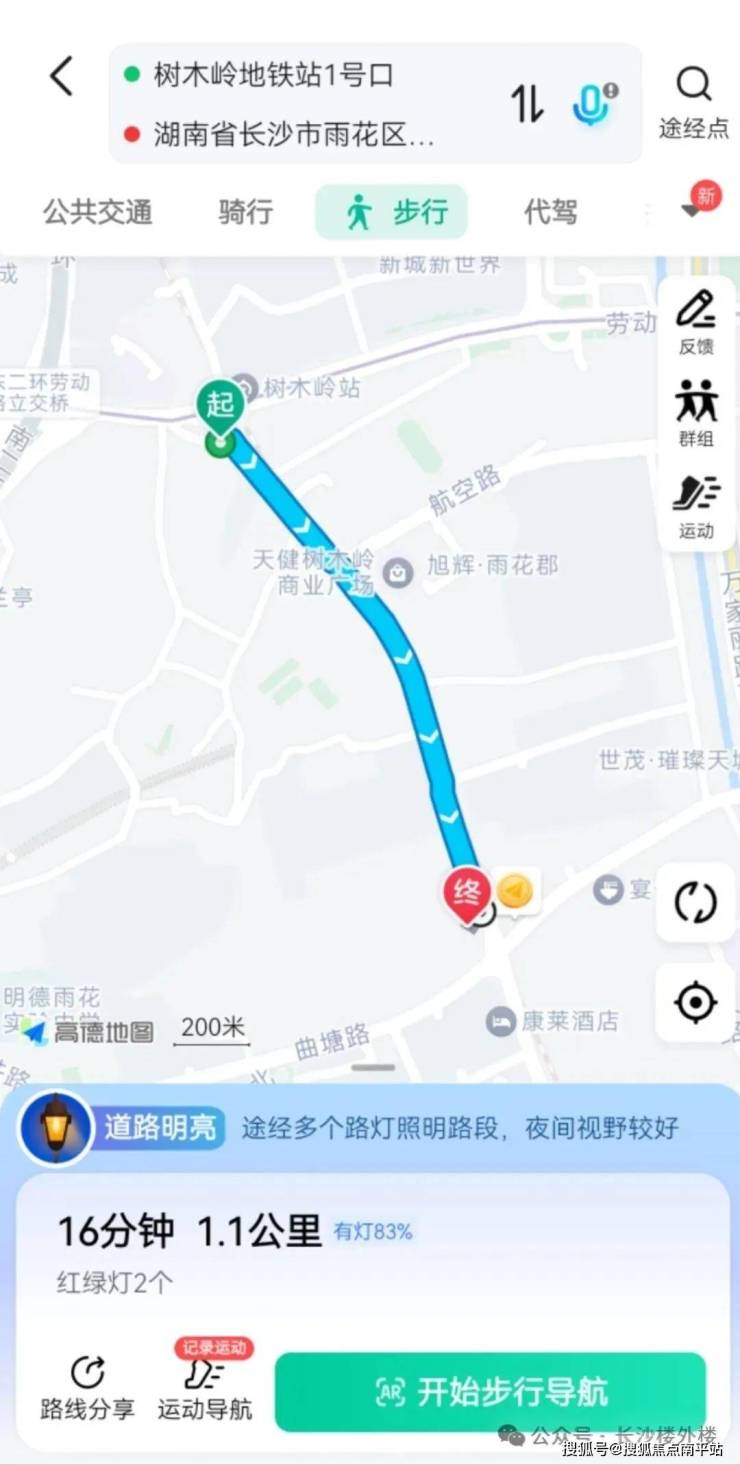The width and height of the screenshot is (740, 1465).
Task: Go back with the top-left arrow
Action: (62, 77)
